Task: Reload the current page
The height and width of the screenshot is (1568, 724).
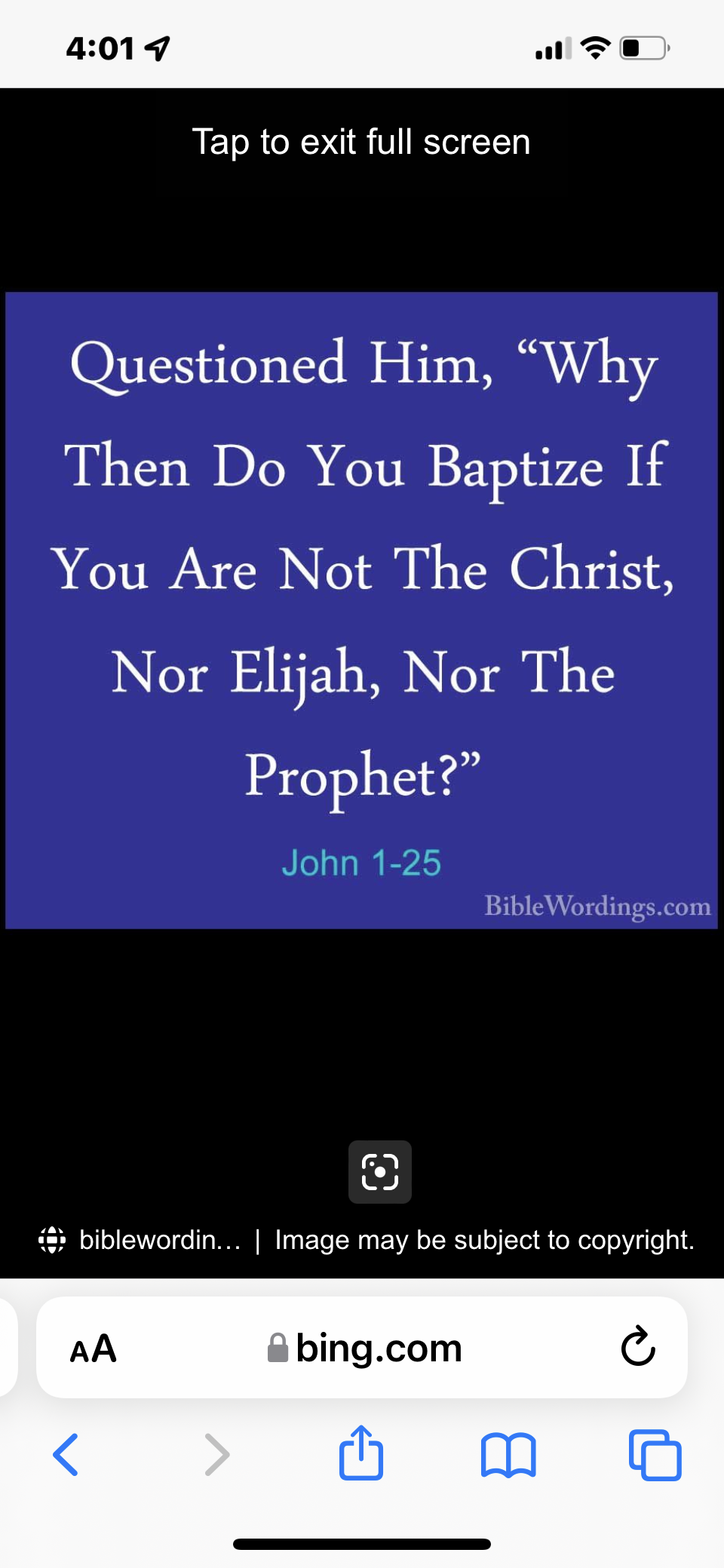Action: coord(638,1347)
